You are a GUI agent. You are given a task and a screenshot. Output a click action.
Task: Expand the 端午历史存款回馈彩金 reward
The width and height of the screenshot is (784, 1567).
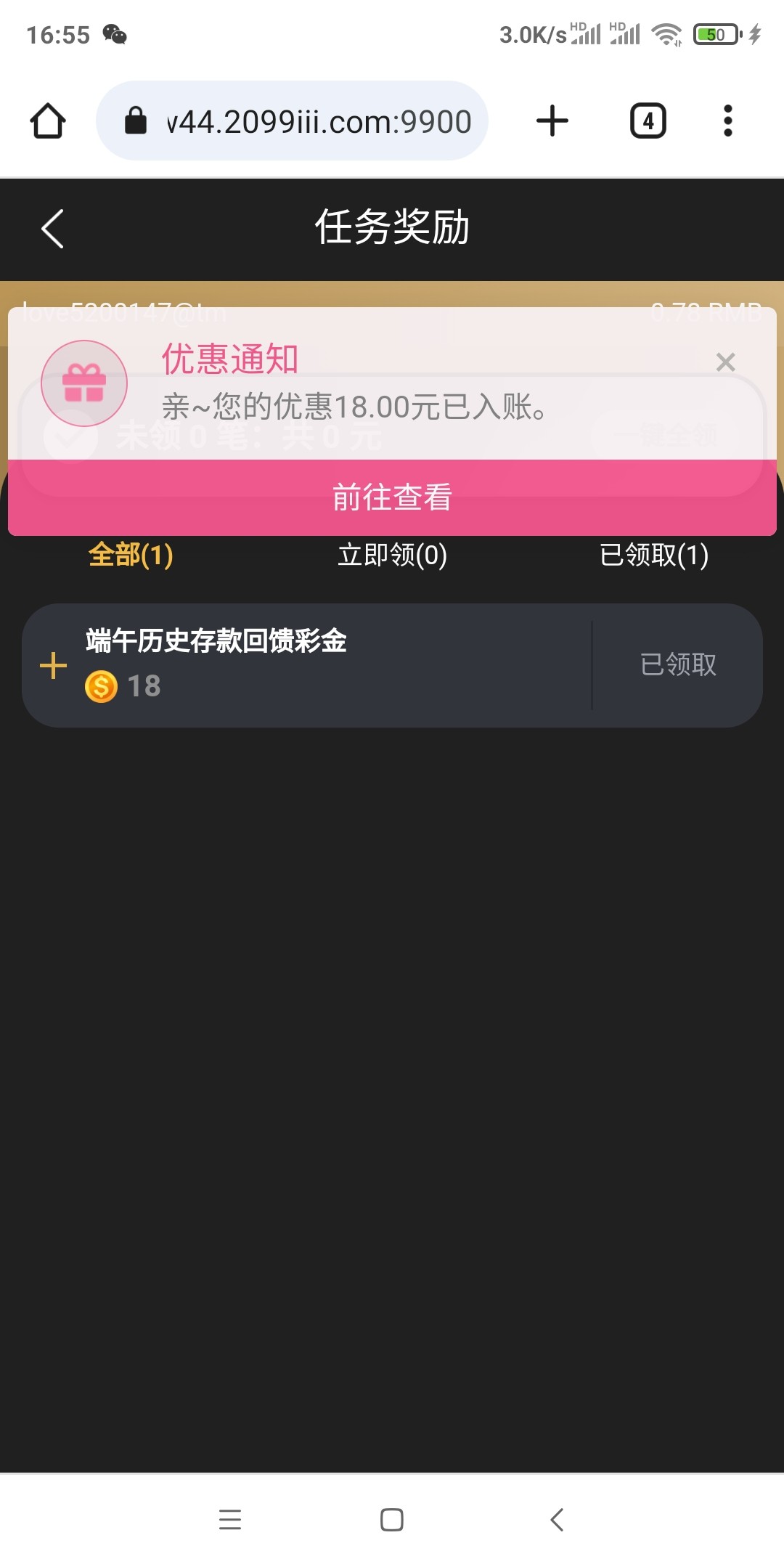pos(53,665)
